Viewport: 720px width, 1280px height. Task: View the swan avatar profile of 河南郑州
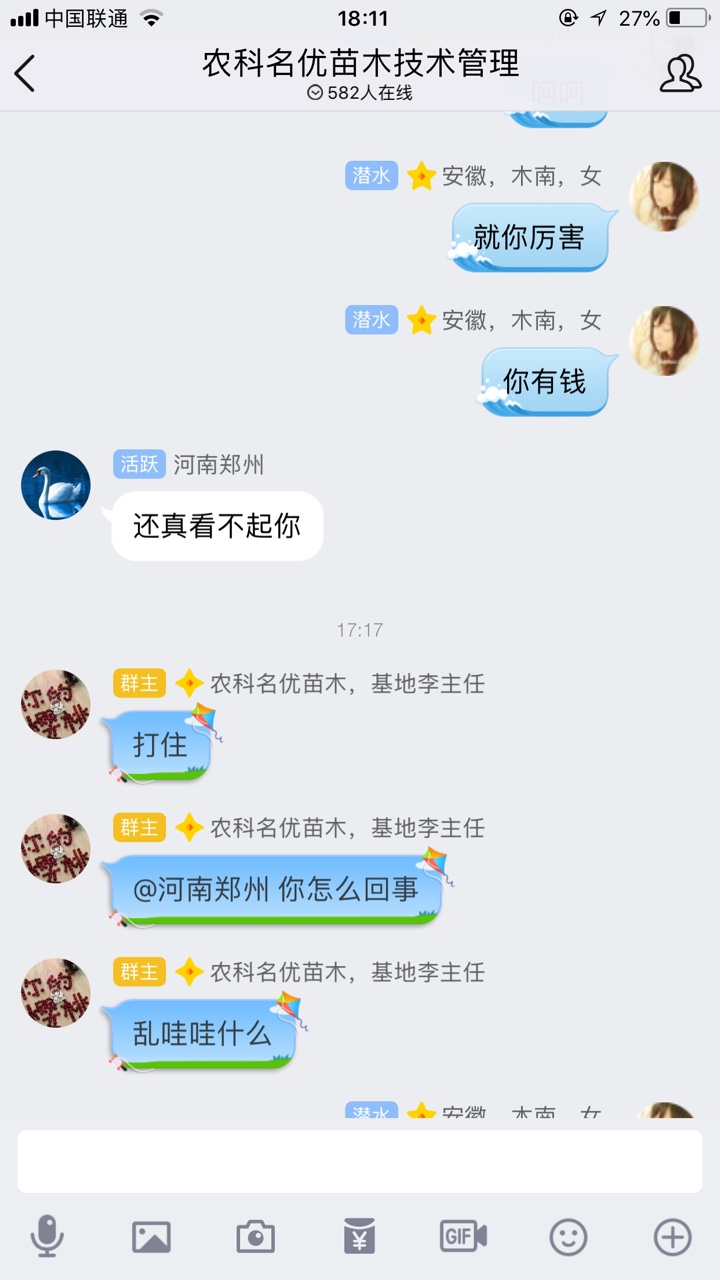pos(56,485)
